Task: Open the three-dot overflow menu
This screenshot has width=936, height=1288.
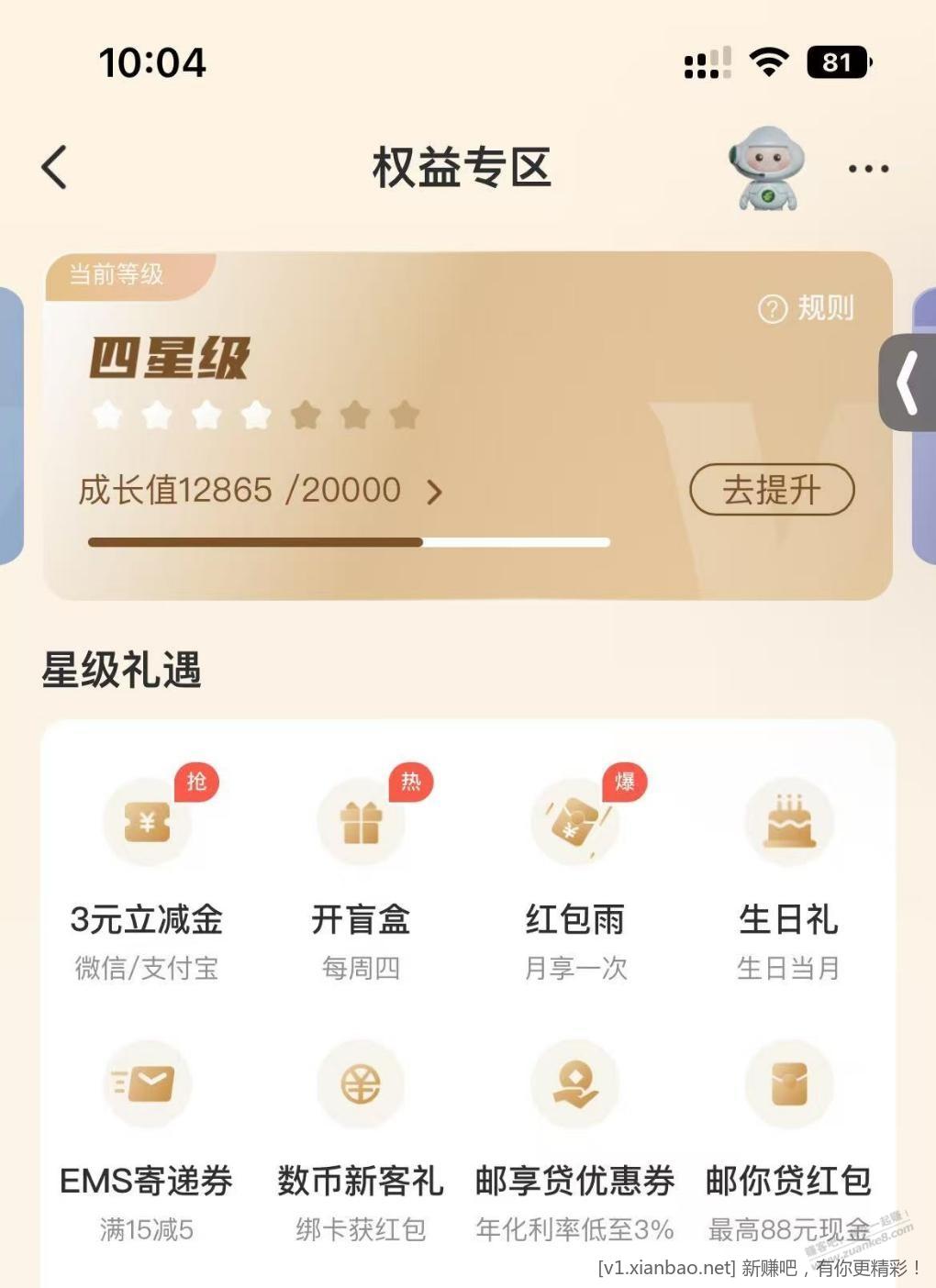Action: pyautogui.click(x=867, y=169)
